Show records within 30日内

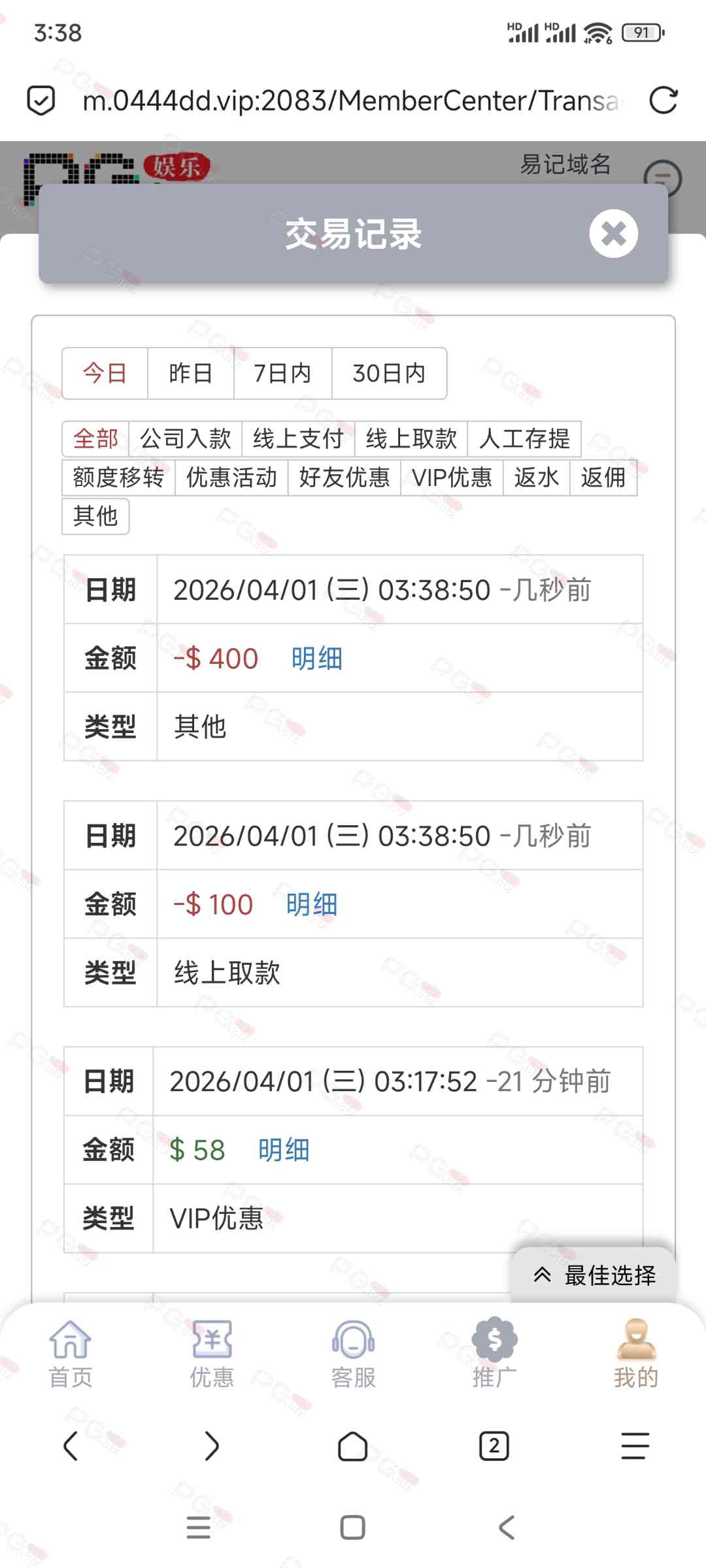click(389, 374)
